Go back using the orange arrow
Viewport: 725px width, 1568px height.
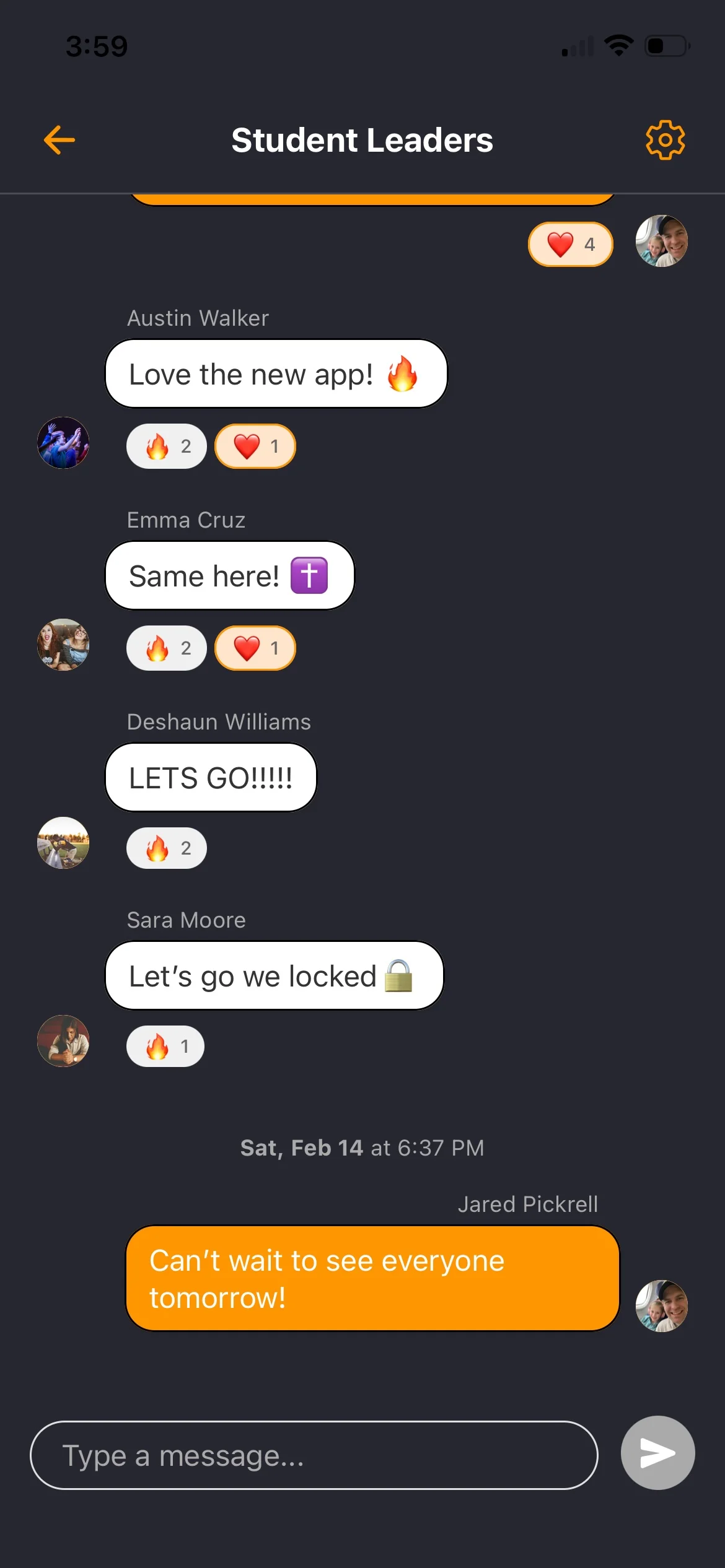pos(59,140)
